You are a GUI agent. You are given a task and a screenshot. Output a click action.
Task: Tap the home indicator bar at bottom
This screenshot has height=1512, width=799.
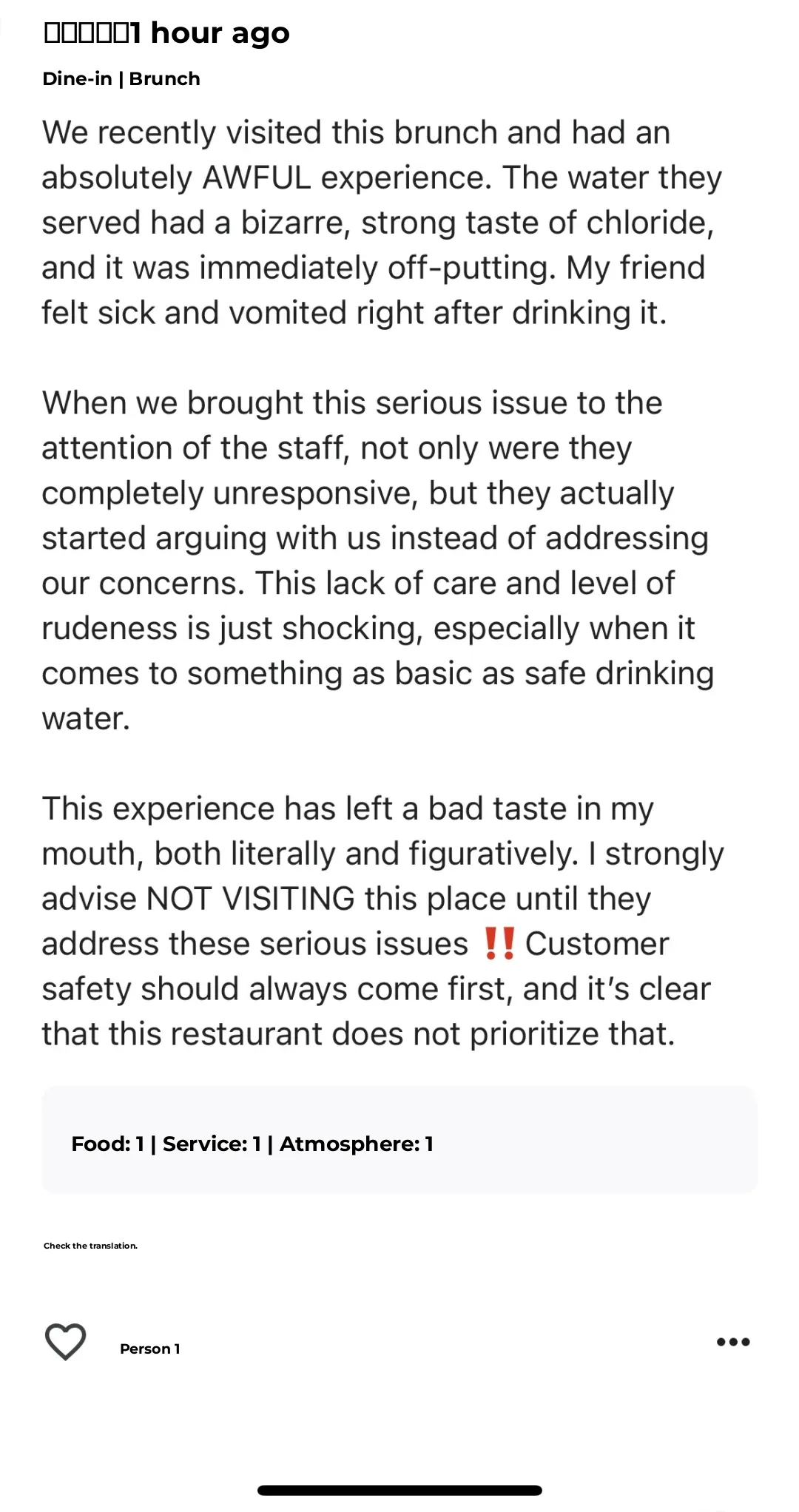point(399,1490)
